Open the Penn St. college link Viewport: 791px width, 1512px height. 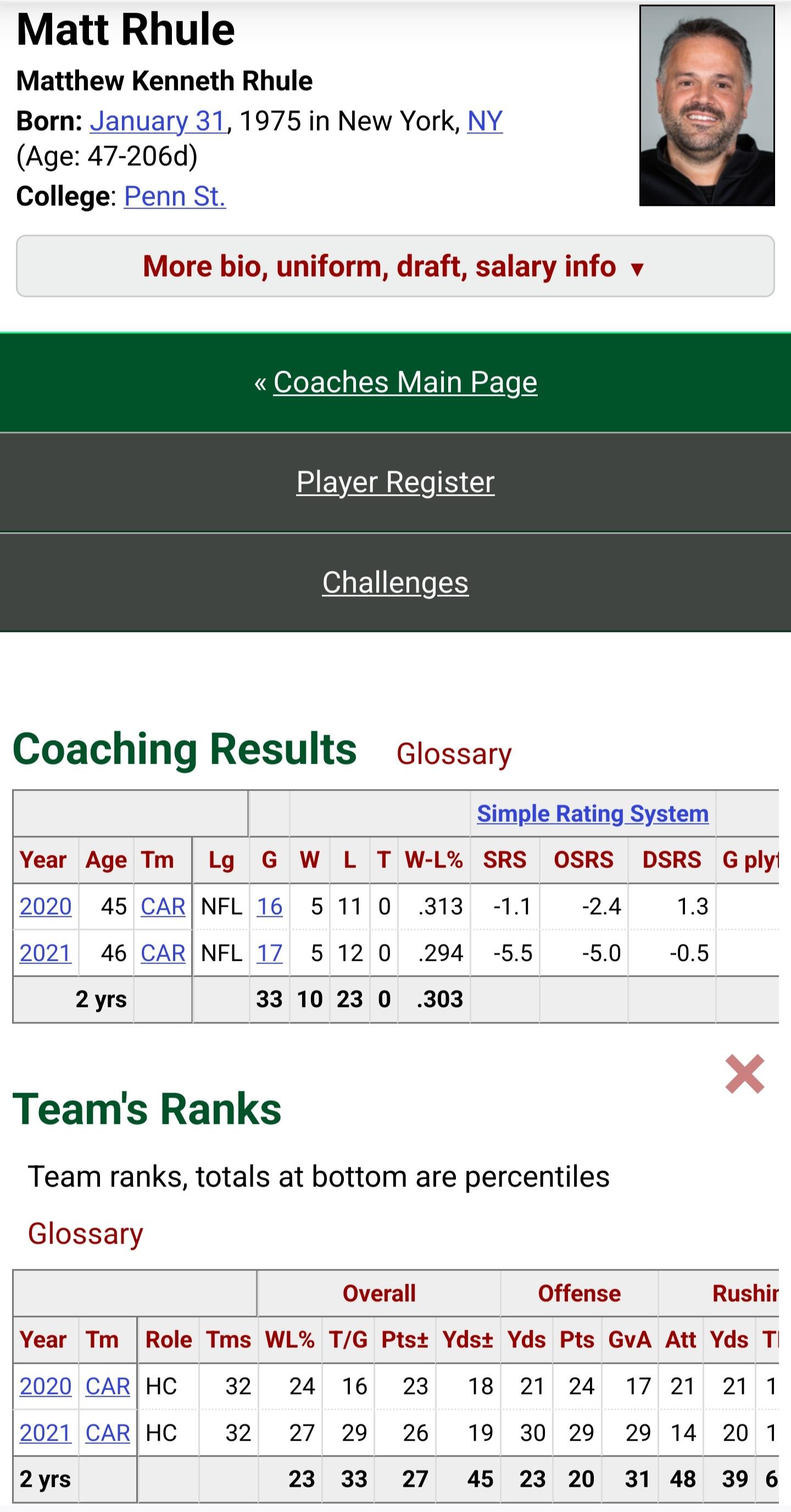[175, 196]
